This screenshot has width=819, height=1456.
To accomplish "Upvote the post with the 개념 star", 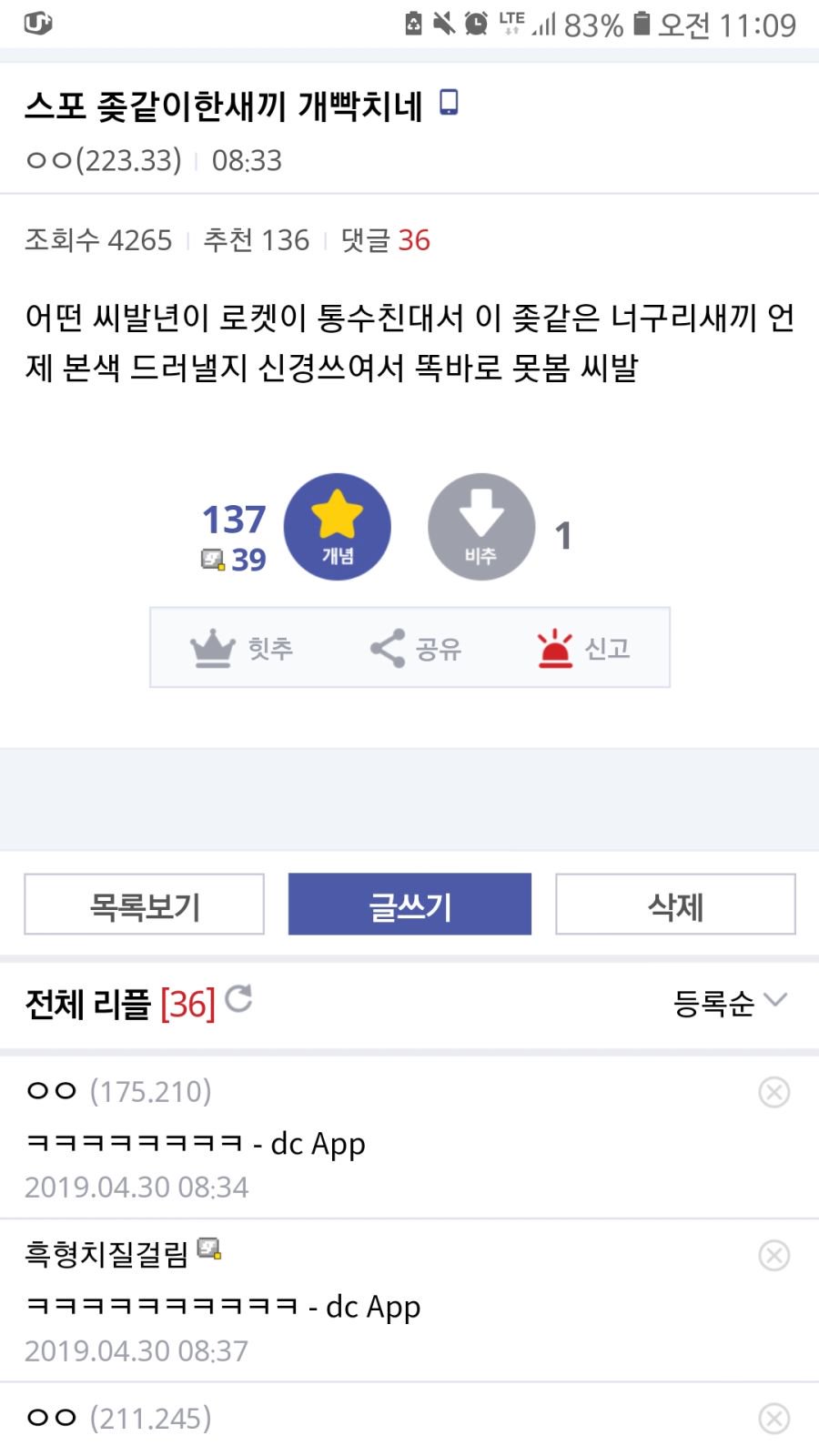I will (x=338, y=527).
